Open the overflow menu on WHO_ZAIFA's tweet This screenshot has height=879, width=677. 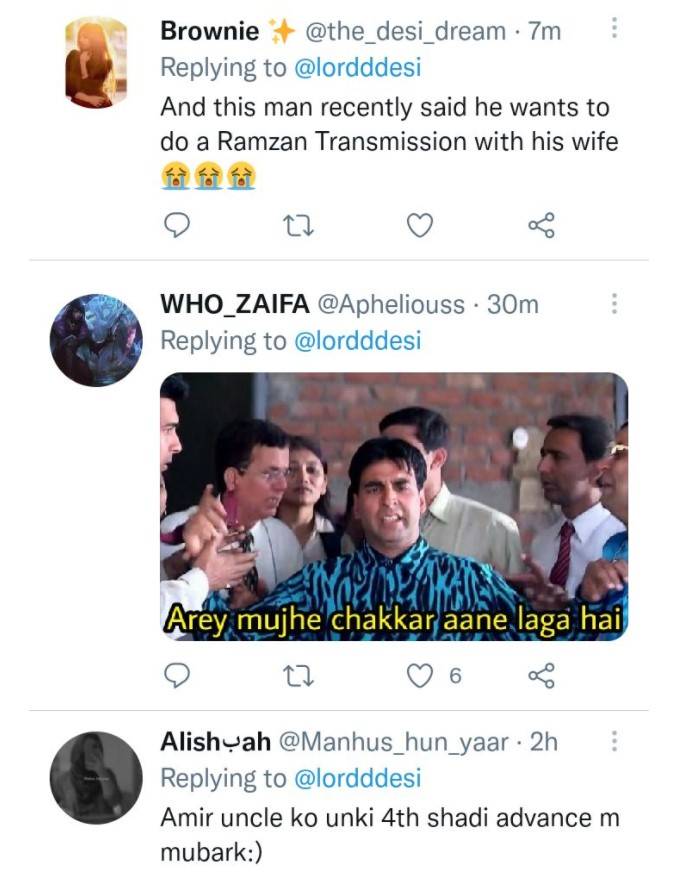pos(614,303)
